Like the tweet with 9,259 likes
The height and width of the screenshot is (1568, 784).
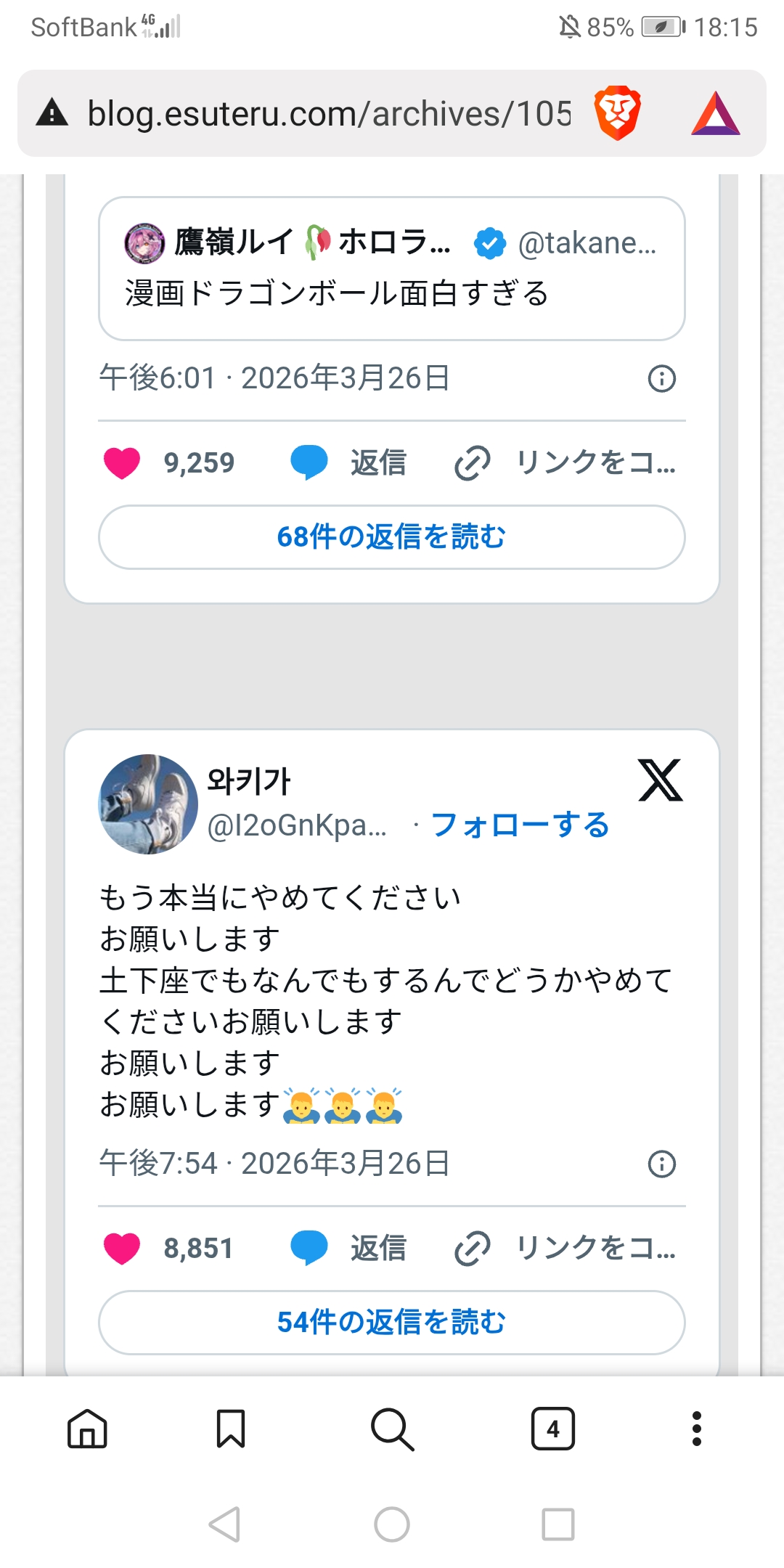click(x=122, y=463)
